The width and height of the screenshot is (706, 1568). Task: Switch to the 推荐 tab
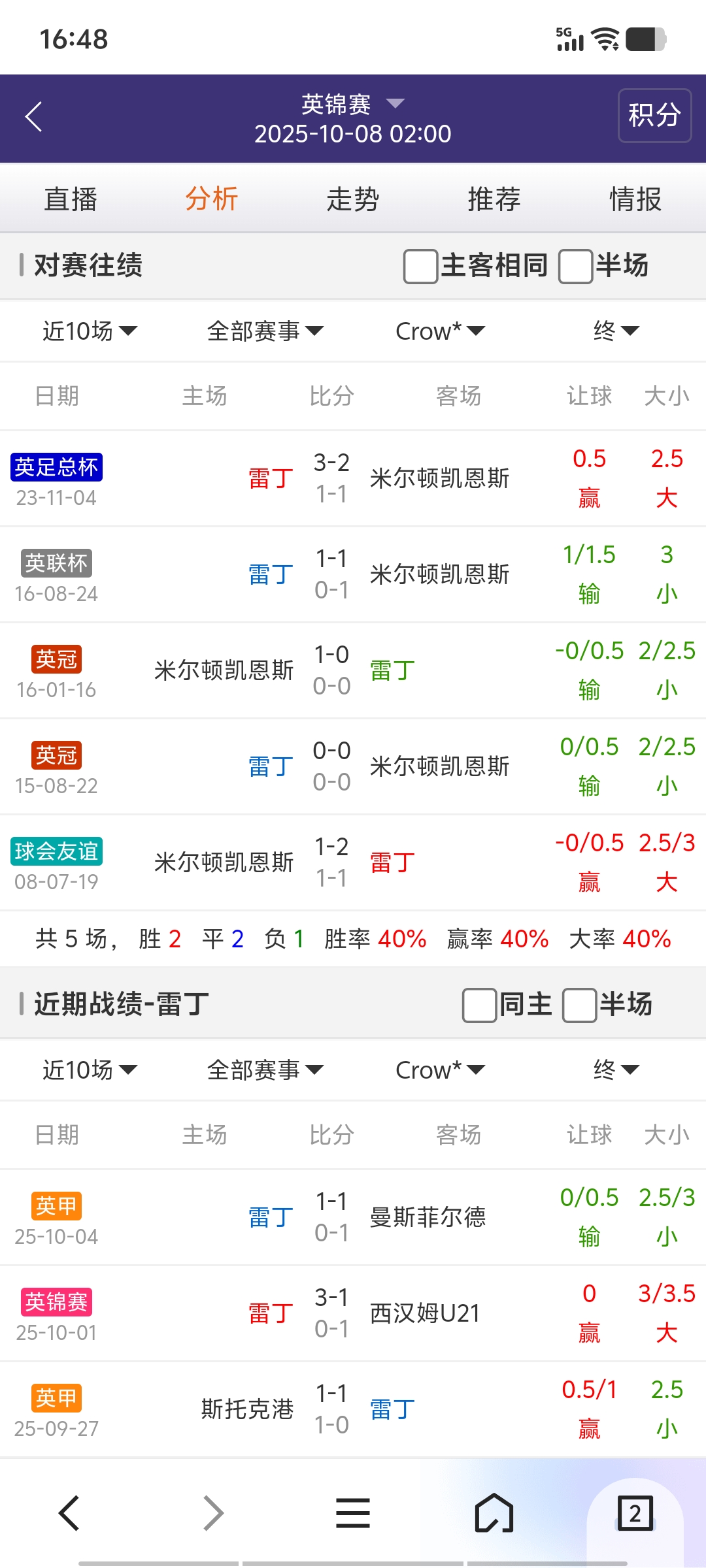[x=494, y=199]
